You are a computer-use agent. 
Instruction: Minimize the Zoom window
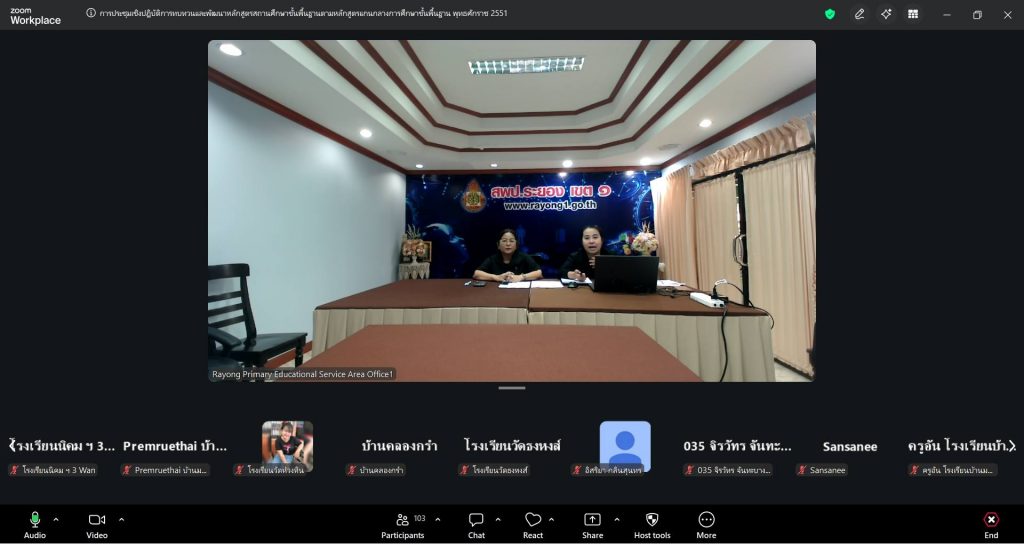[946, 14]
